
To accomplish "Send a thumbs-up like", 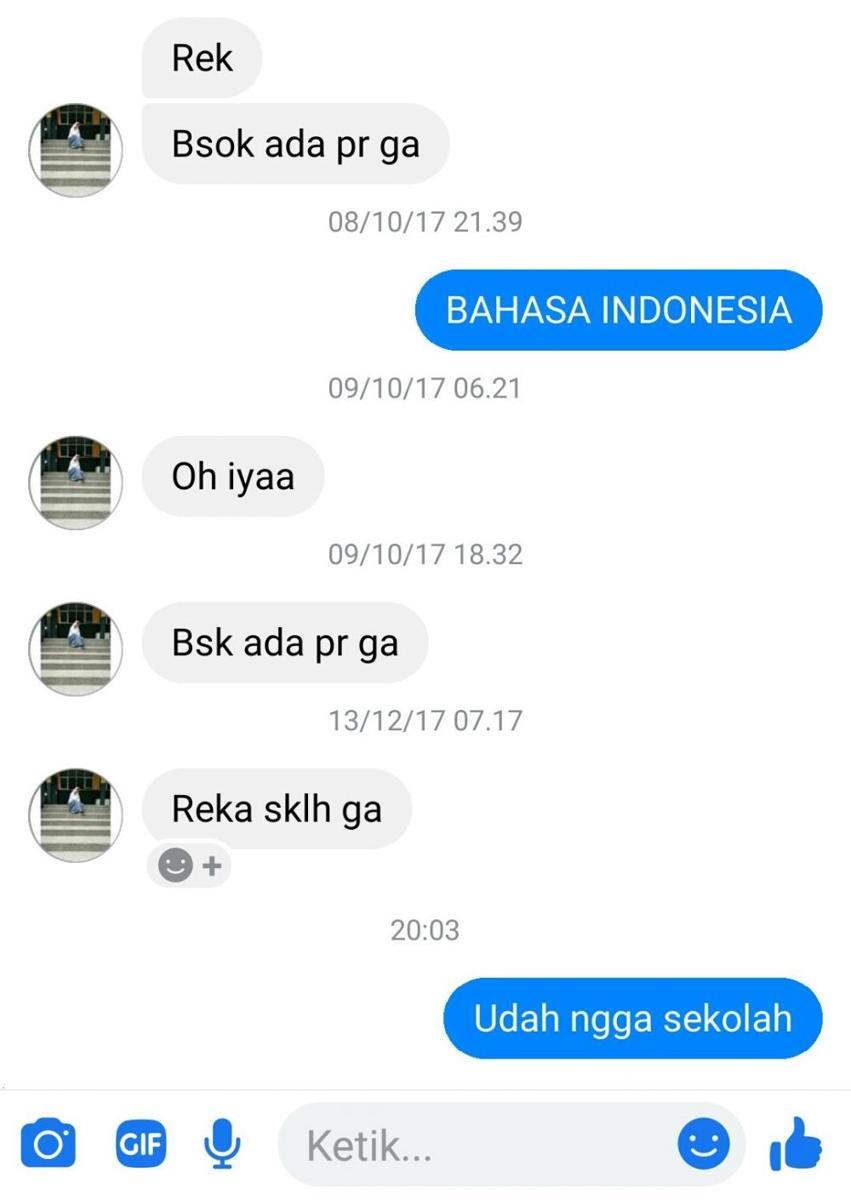I will click(796, 1144).
